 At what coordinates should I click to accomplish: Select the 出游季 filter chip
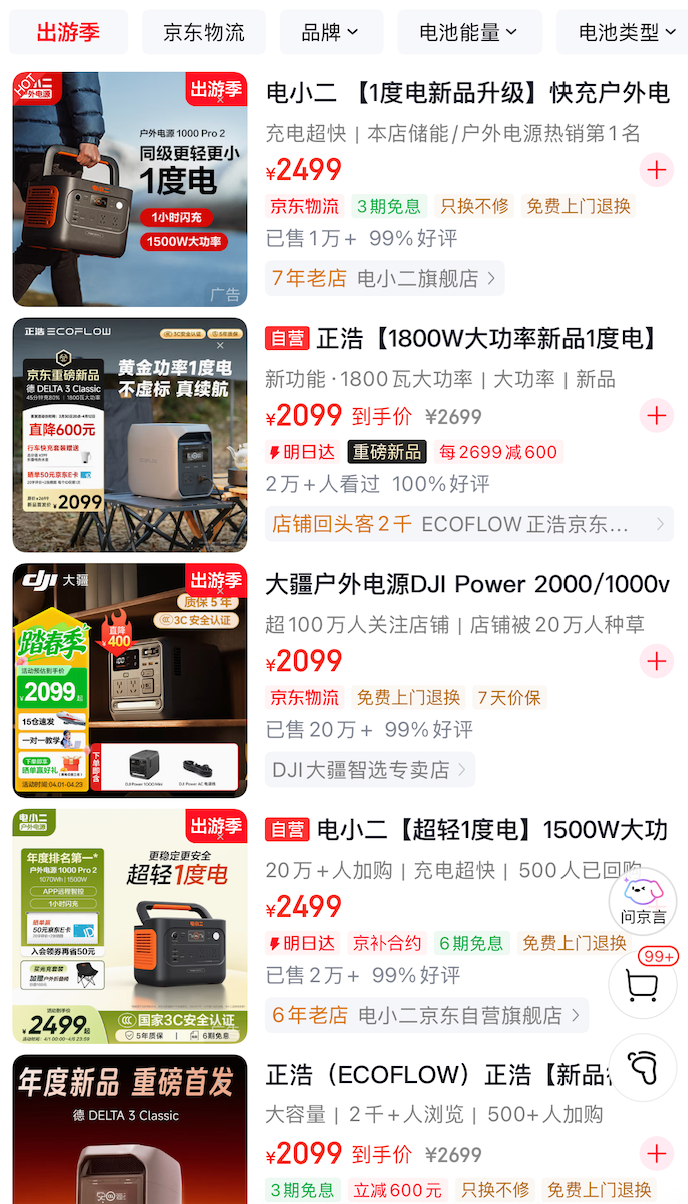(68, 32)
